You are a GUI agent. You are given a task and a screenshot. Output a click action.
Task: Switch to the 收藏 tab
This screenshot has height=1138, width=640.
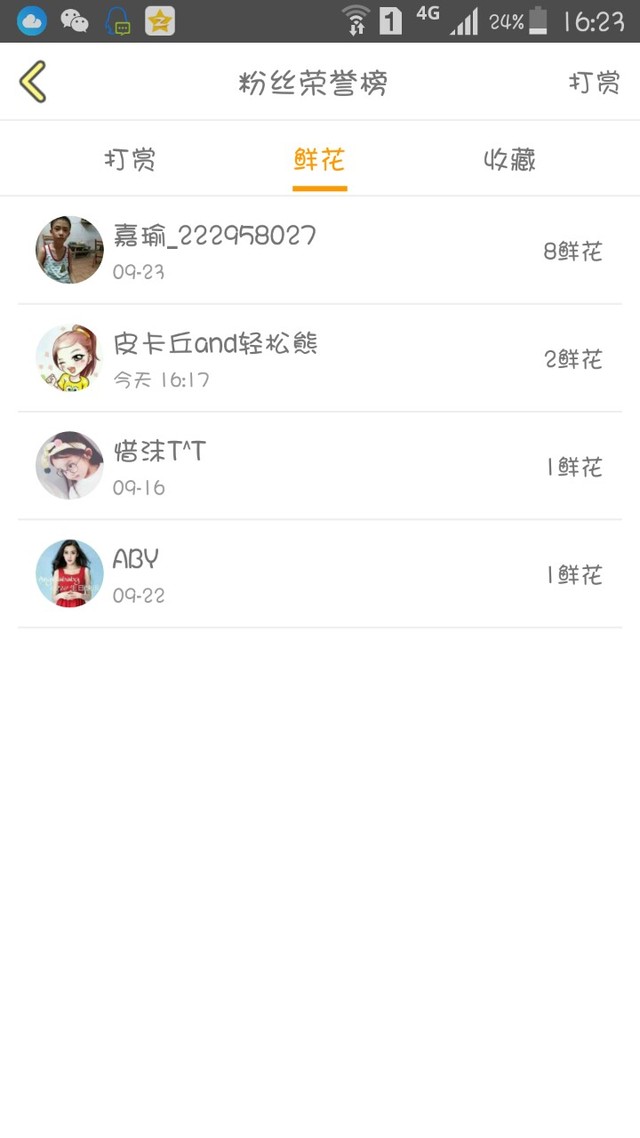tap(509, 159)
